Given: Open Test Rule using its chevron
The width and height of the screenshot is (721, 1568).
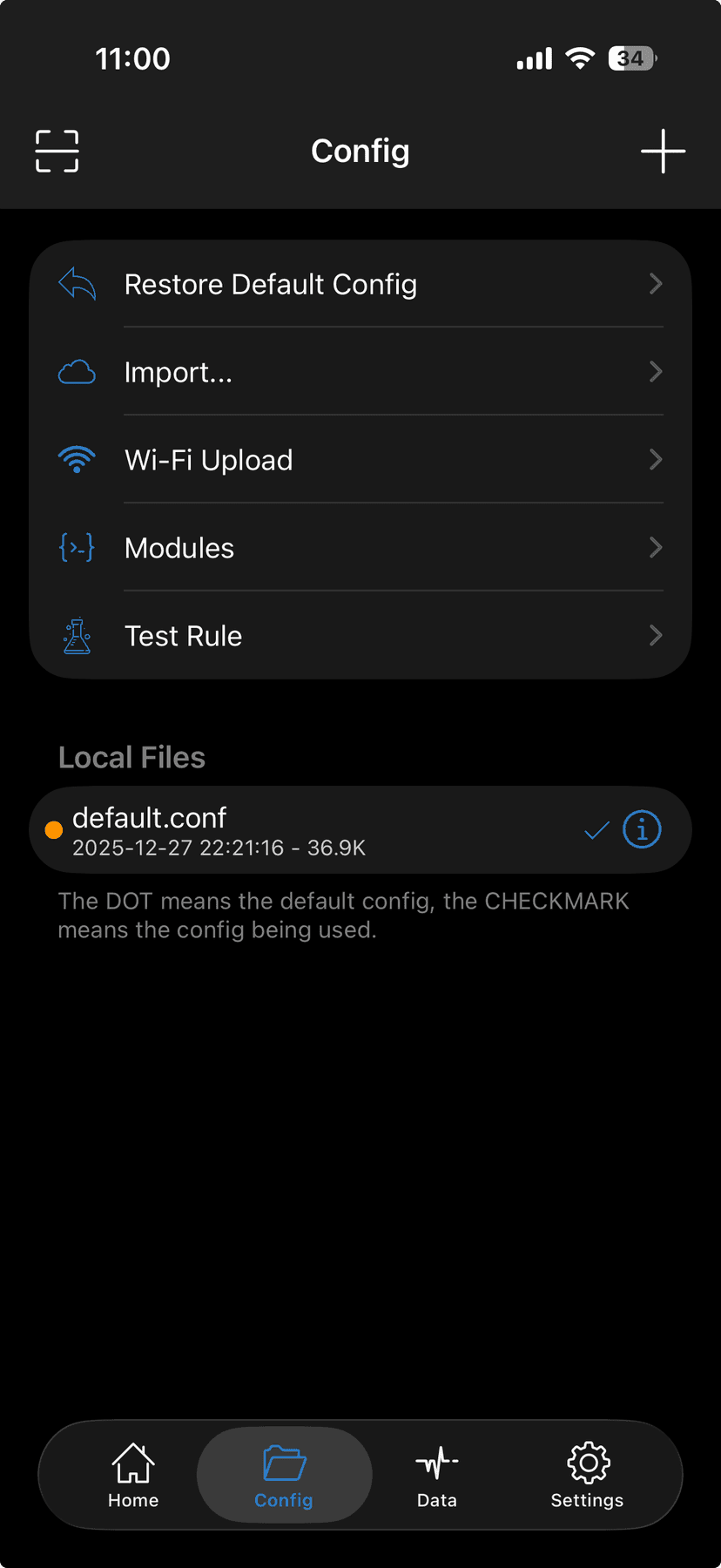Looking at the screenshot, I should (x=656, y=635).
